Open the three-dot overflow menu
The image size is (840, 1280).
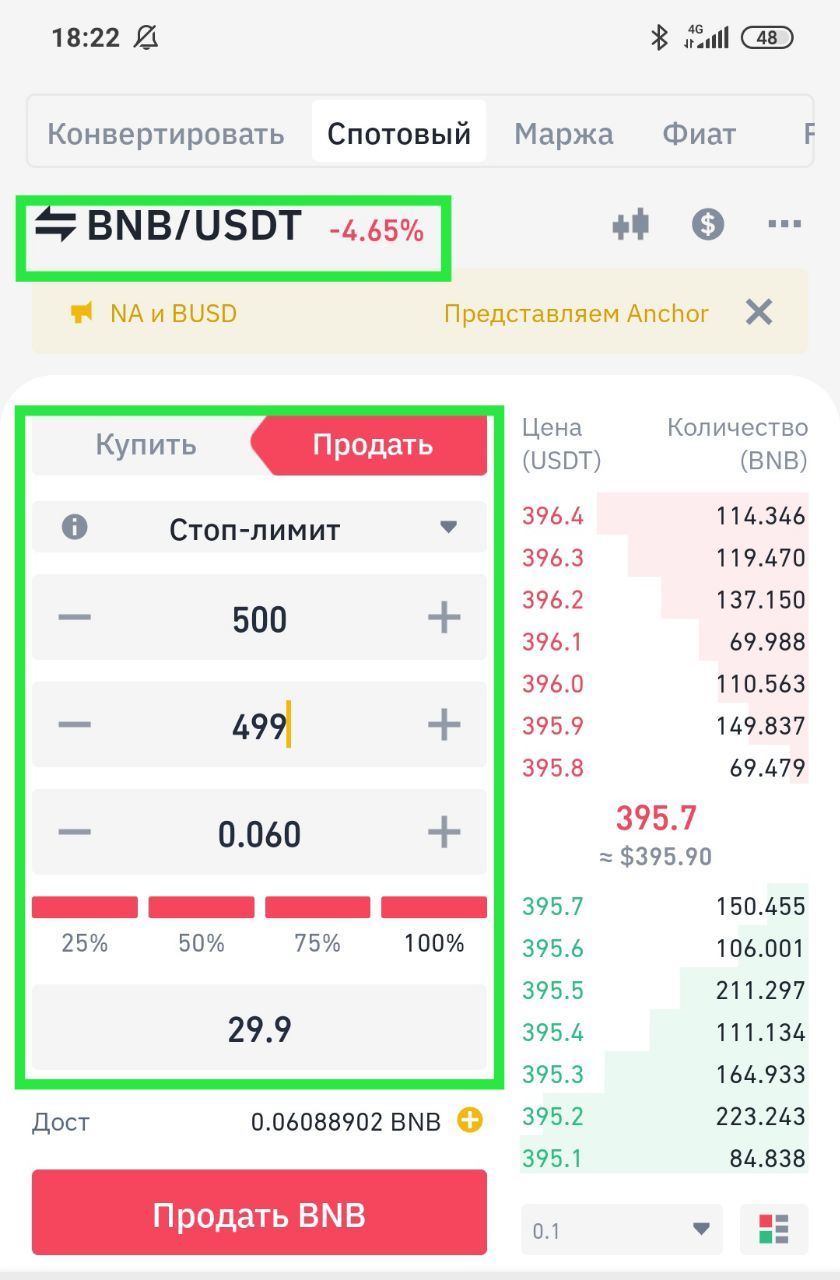pos(785,225)
